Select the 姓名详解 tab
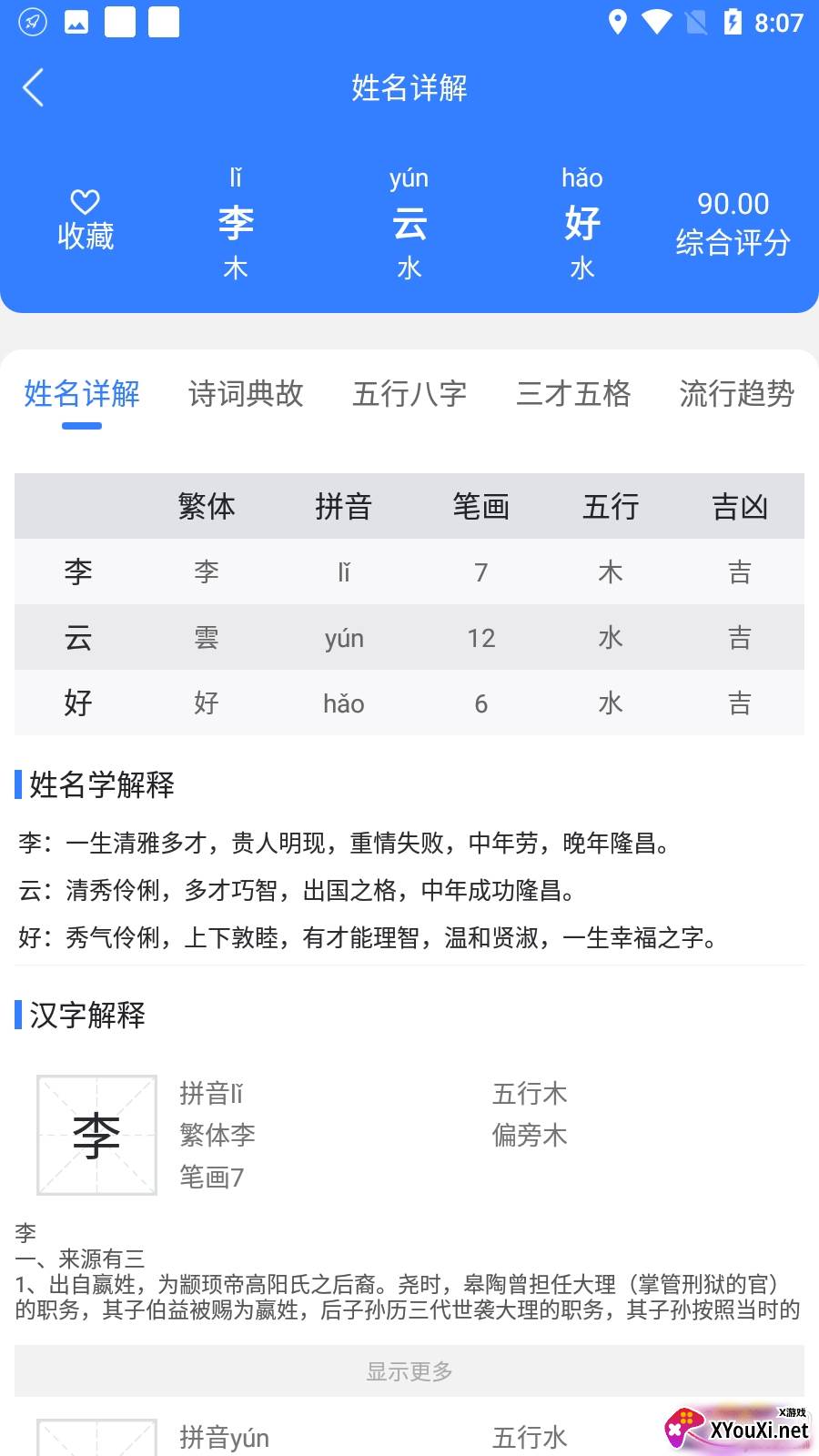This screenshot has width=819, height=1456. pyautogui.click(x=82, y=394)
